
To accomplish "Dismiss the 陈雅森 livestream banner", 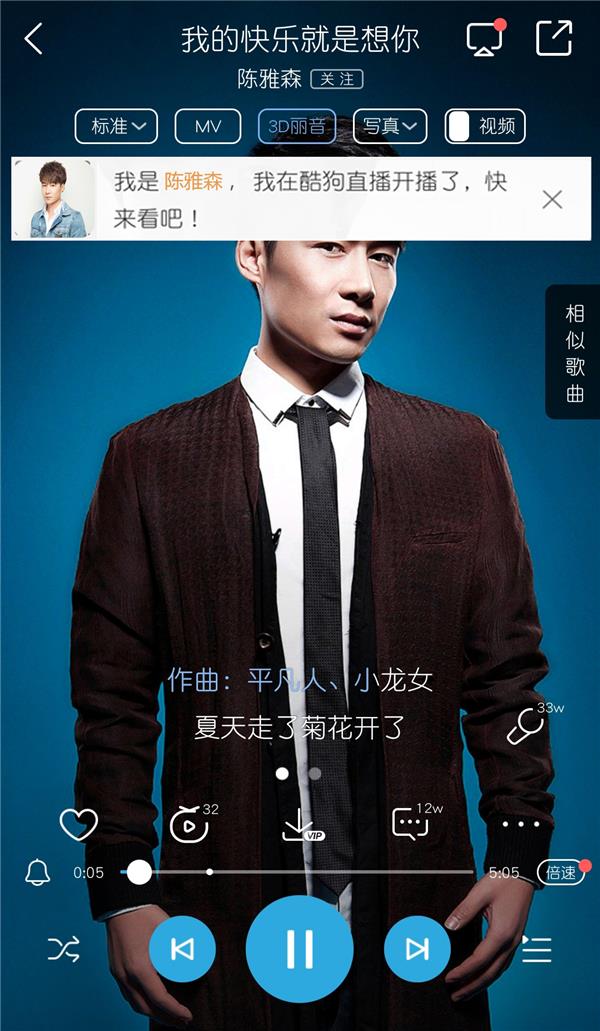I will [552, 199].
